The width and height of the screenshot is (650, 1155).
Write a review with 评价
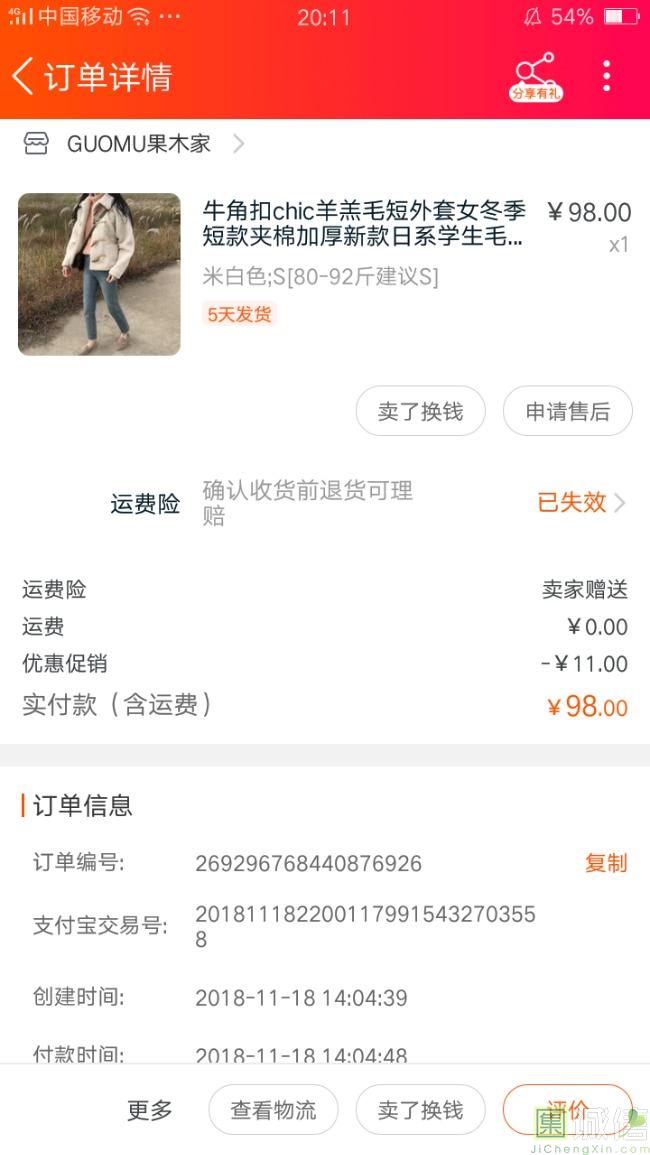567,1109
